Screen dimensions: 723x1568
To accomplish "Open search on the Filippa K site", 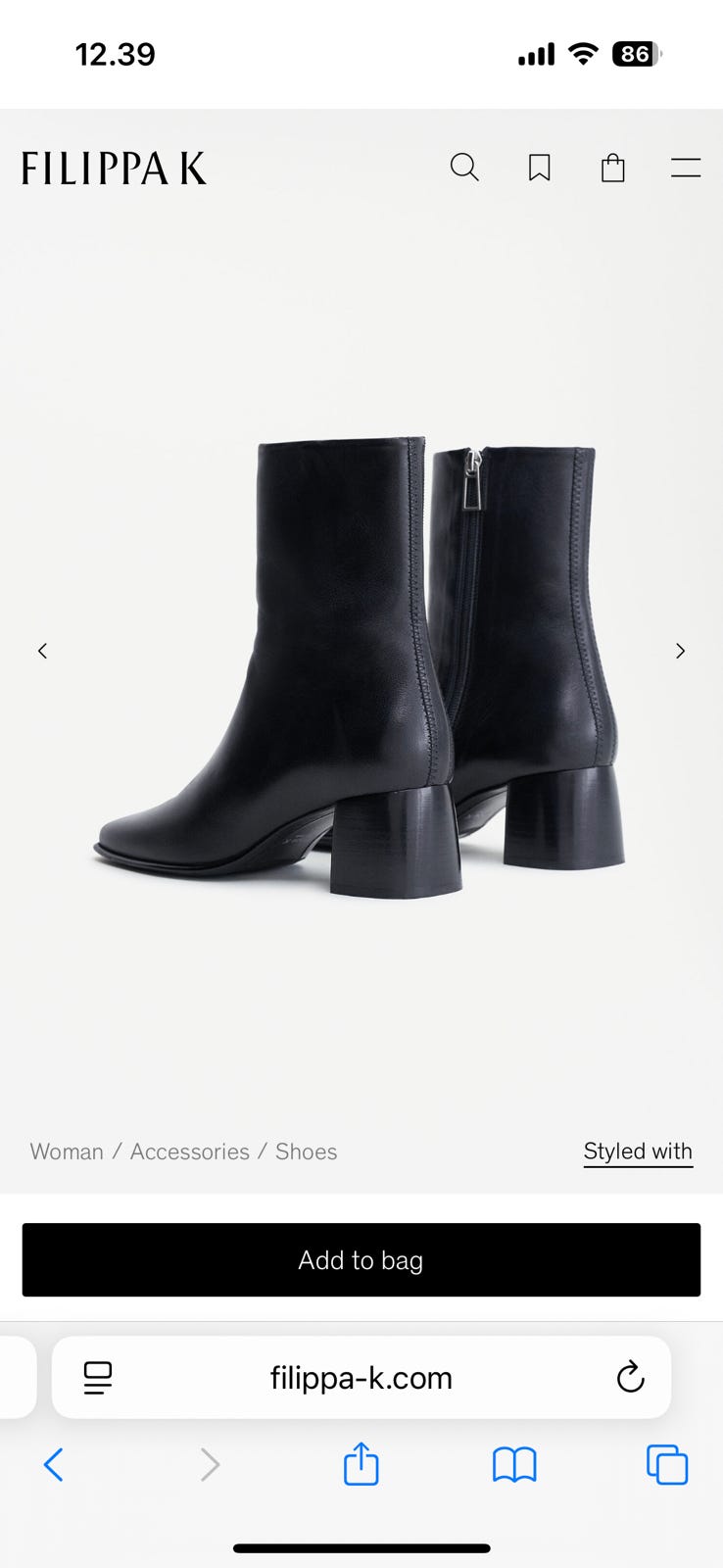I will click(464, 168).
